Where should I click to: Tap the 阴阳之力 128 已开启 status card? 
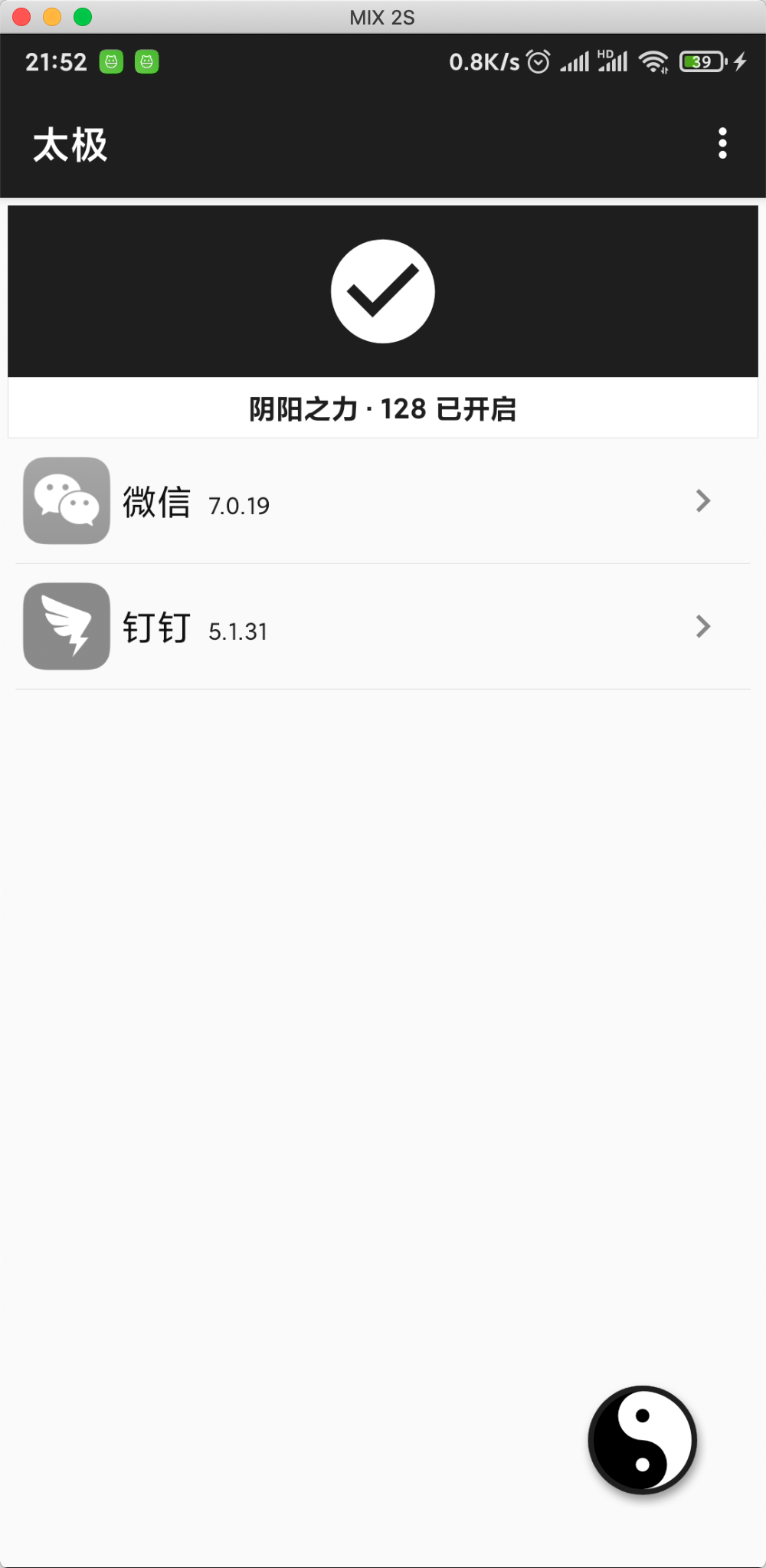(x=383, y=322)
